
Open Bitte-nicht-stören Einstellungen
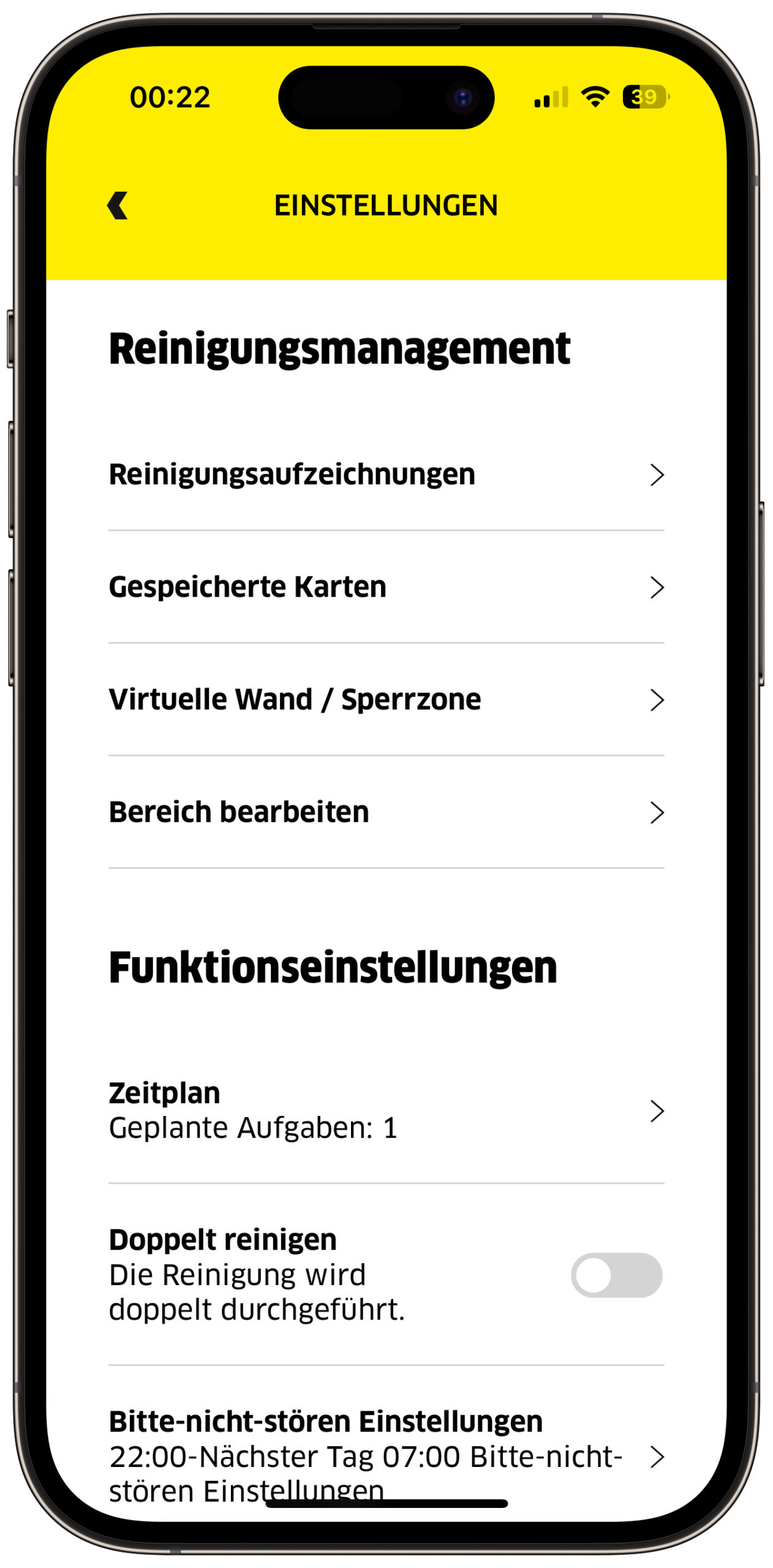pyautogui.click(x=386, y=1457)
